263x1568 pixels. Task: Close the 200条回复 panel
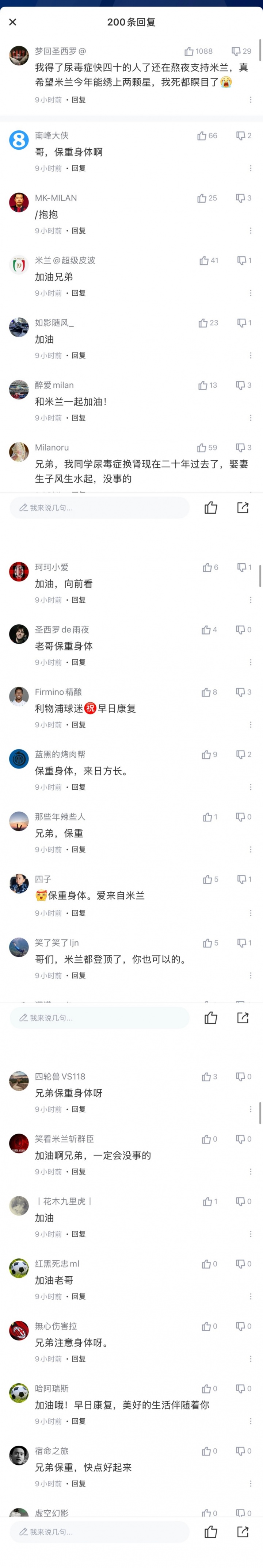13,22
